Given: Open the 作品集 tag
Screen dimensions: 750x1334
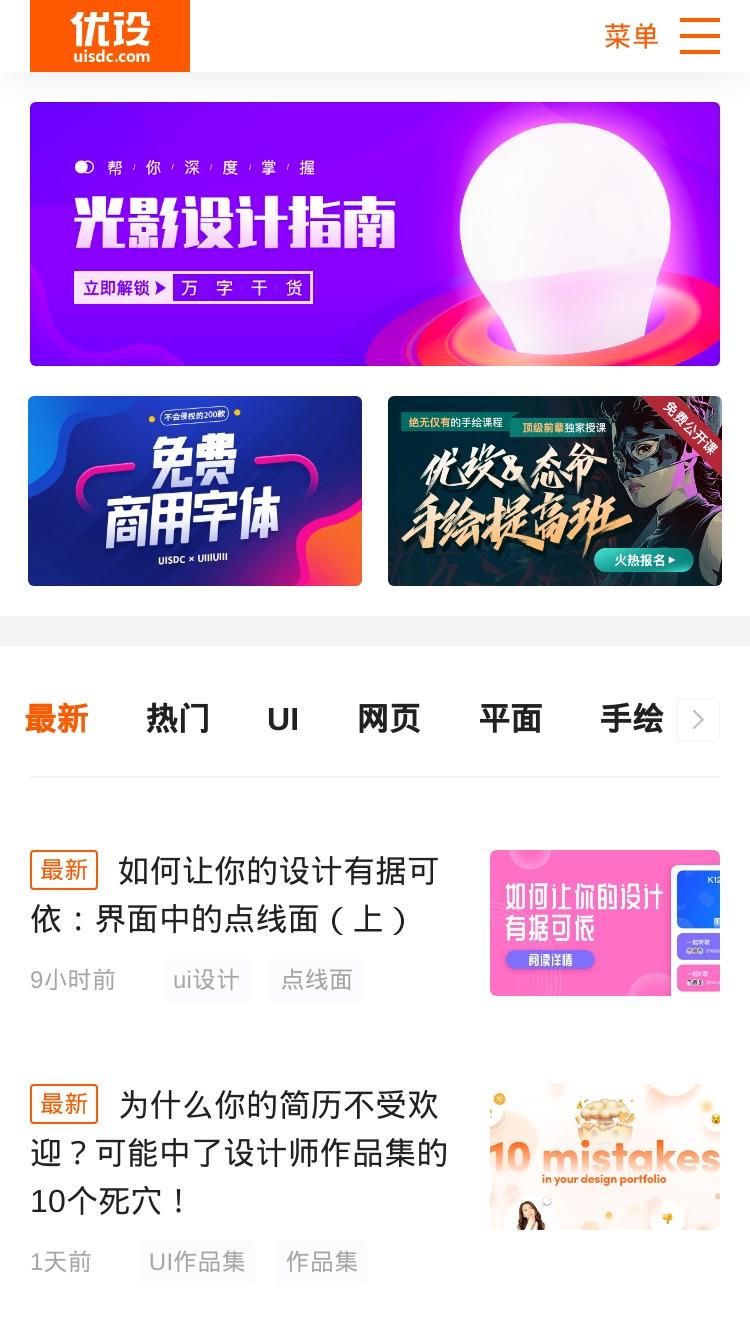Looking at the screenshot, I should point(322,1262).
